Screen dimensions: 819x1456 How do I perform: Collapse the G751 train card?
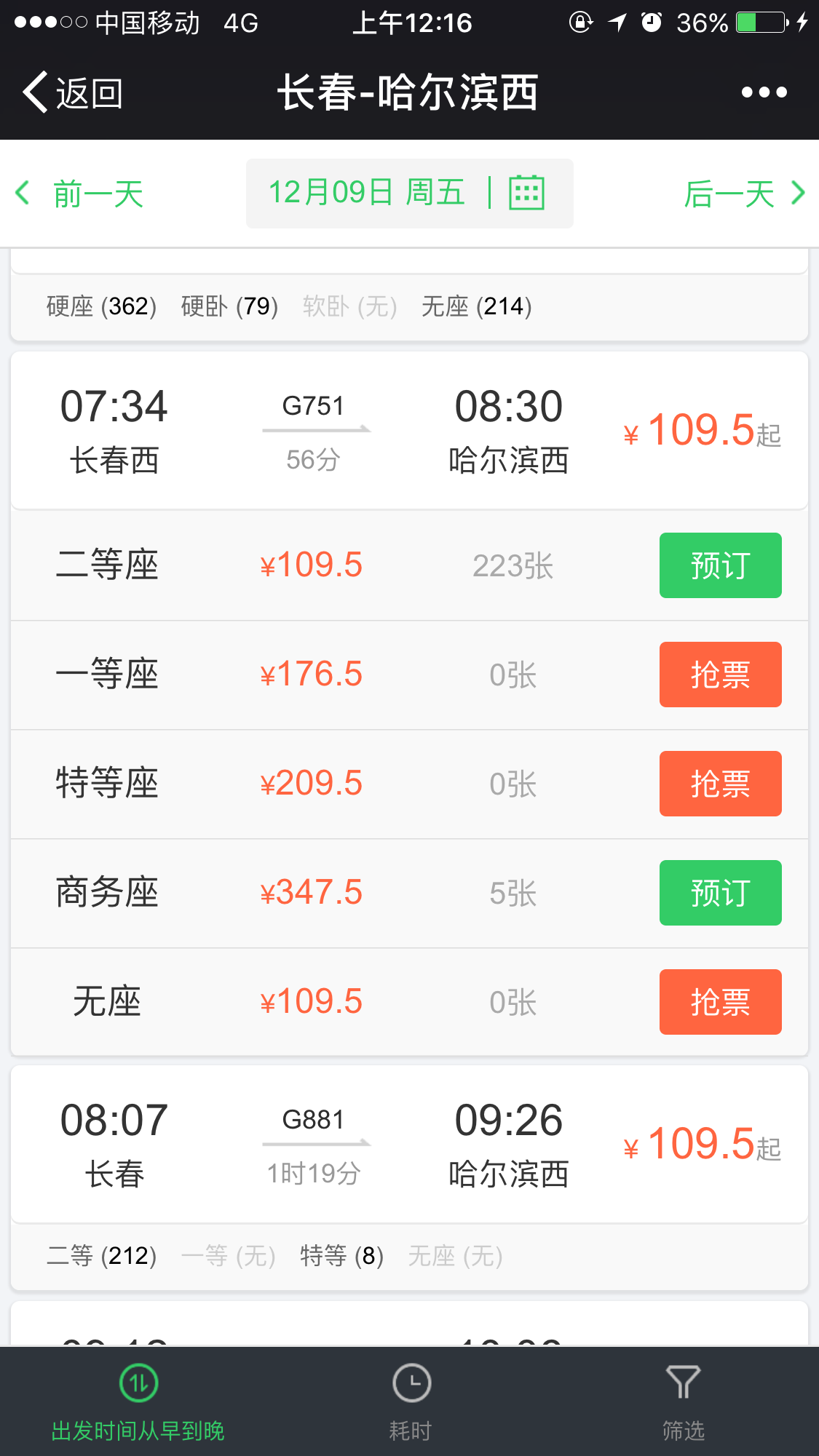coord(409,431)
